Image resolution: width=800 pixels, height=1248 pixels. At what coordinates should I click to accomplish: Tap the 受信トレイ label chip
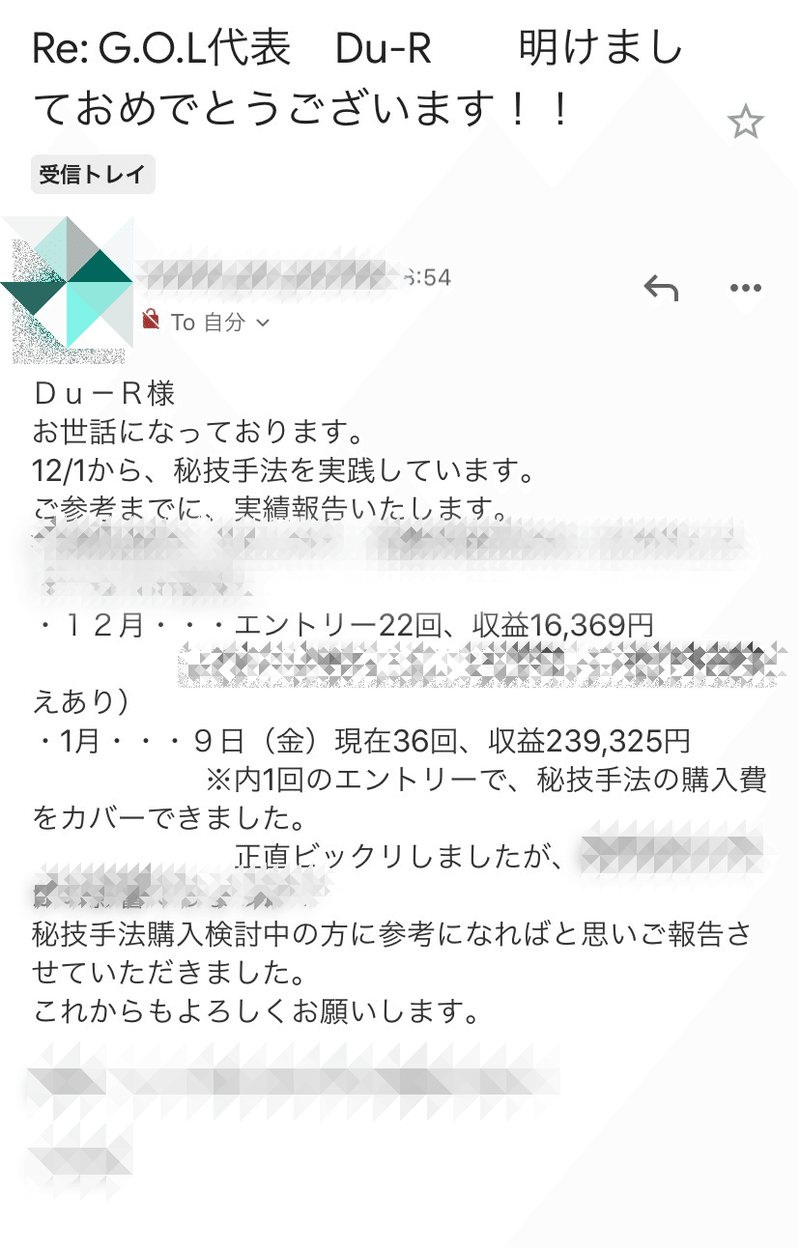(x=93, y=174)
